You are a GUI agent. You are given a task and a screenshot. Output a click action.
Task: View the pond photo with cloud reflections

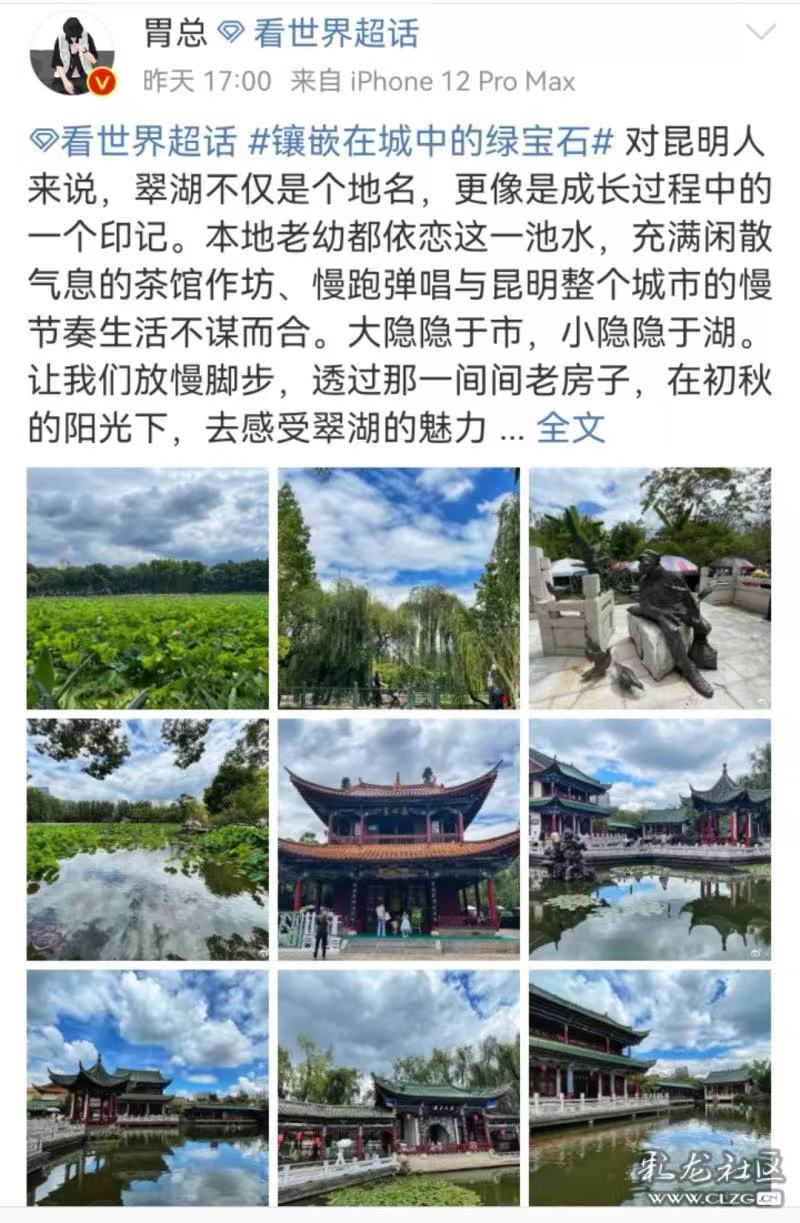(x=148, y=839)
